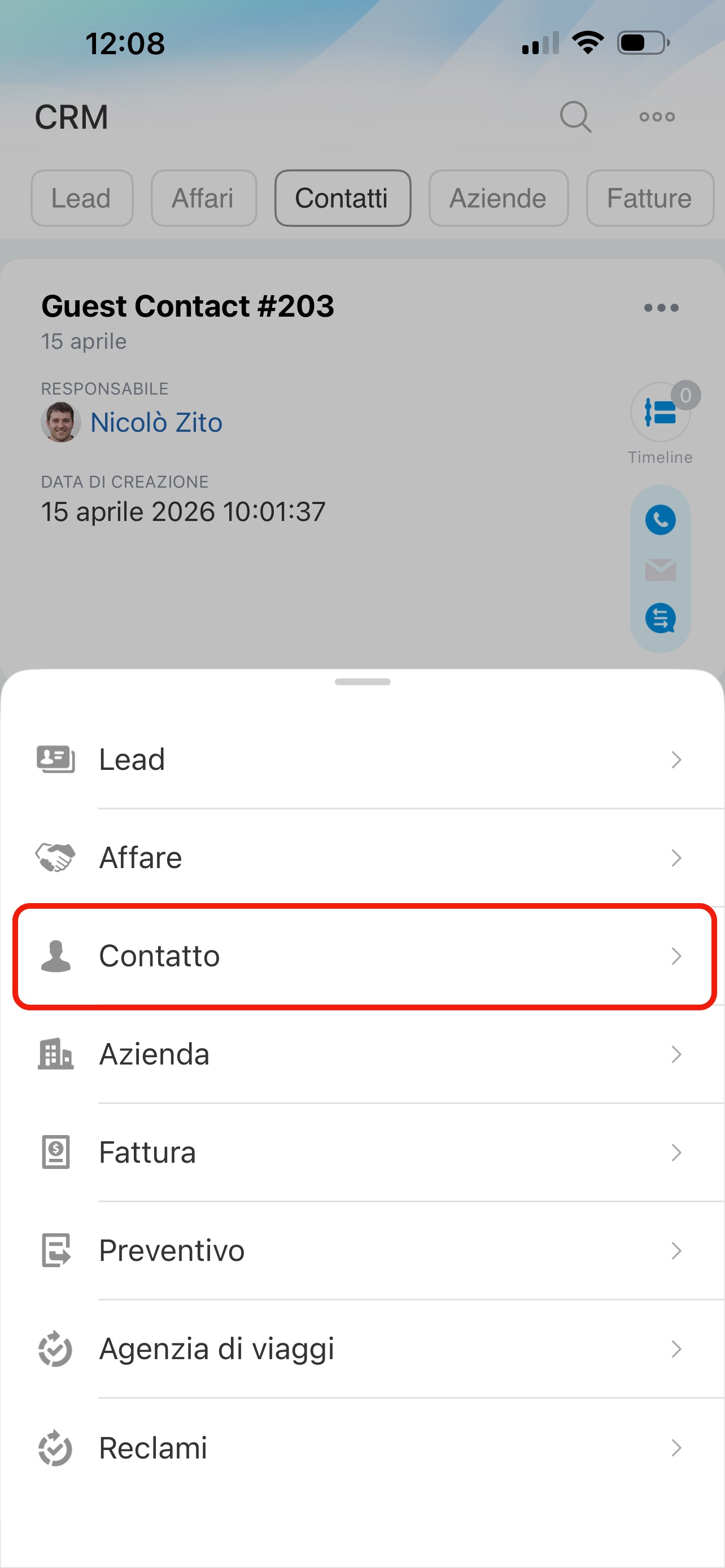This screenshot has height=1568, width=725.
Task: Switch to the Aziende tab
Action: tap(498, 198)
